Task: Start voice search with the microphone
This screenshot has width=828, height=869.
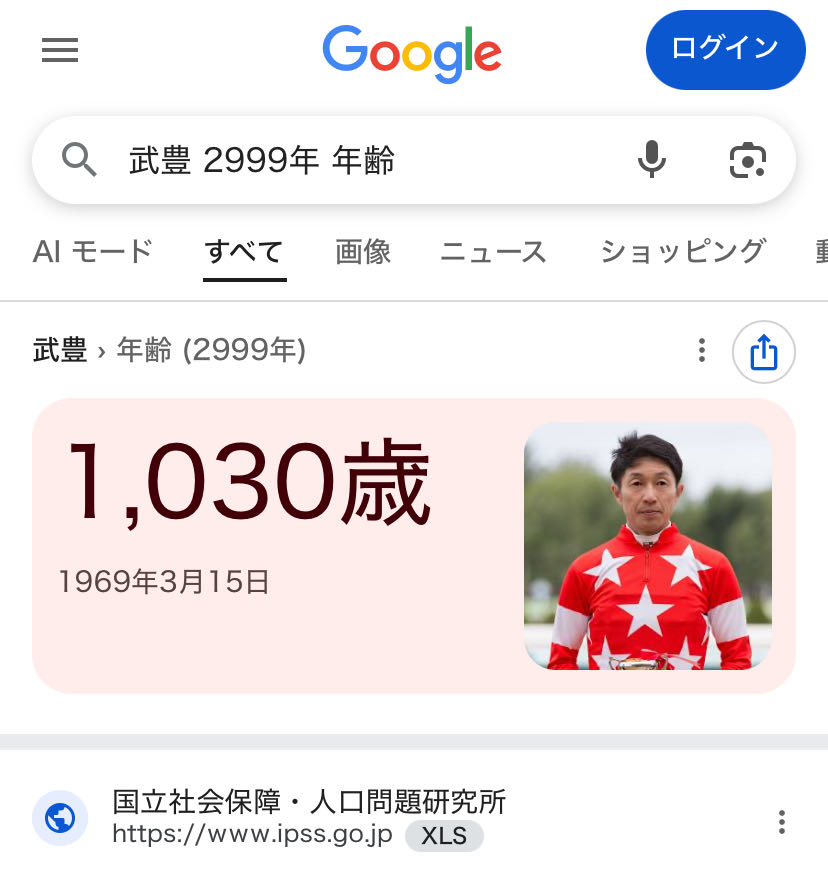Action: coord(652,160)
